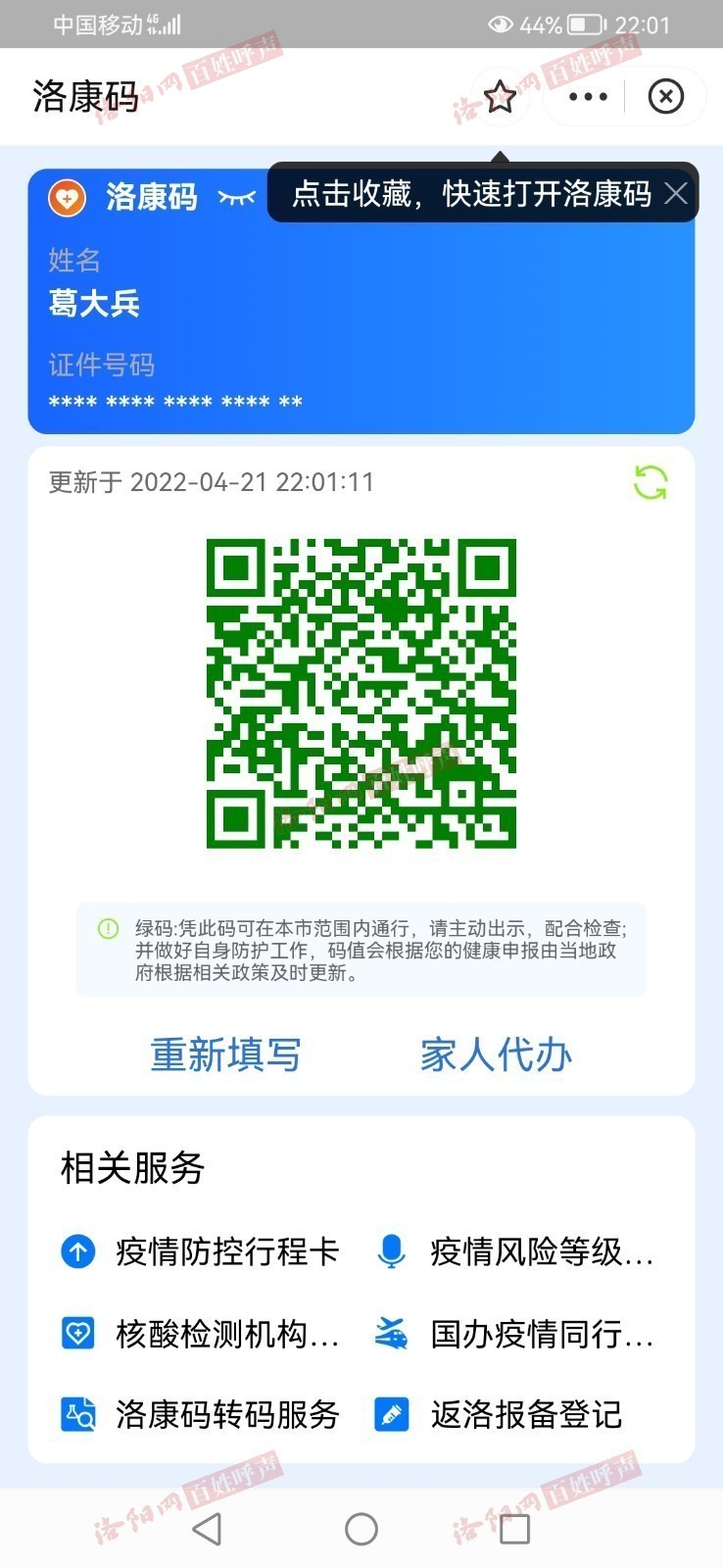723x1568 pixels.
Task: Open 国办疫情同行 query
Action: [514, 1334]
